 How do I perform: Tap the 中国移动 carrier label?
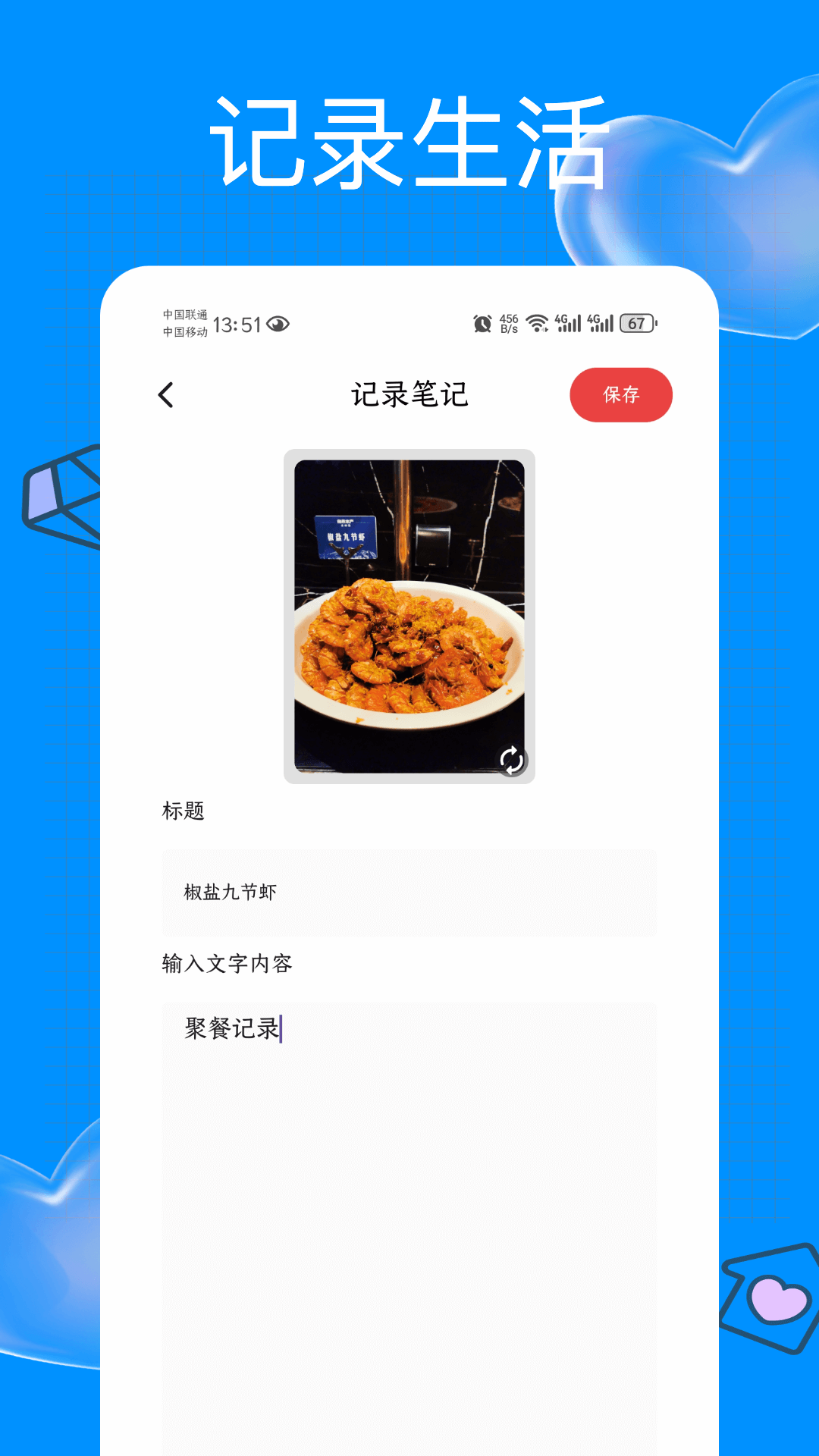click(x=184, y=334)
